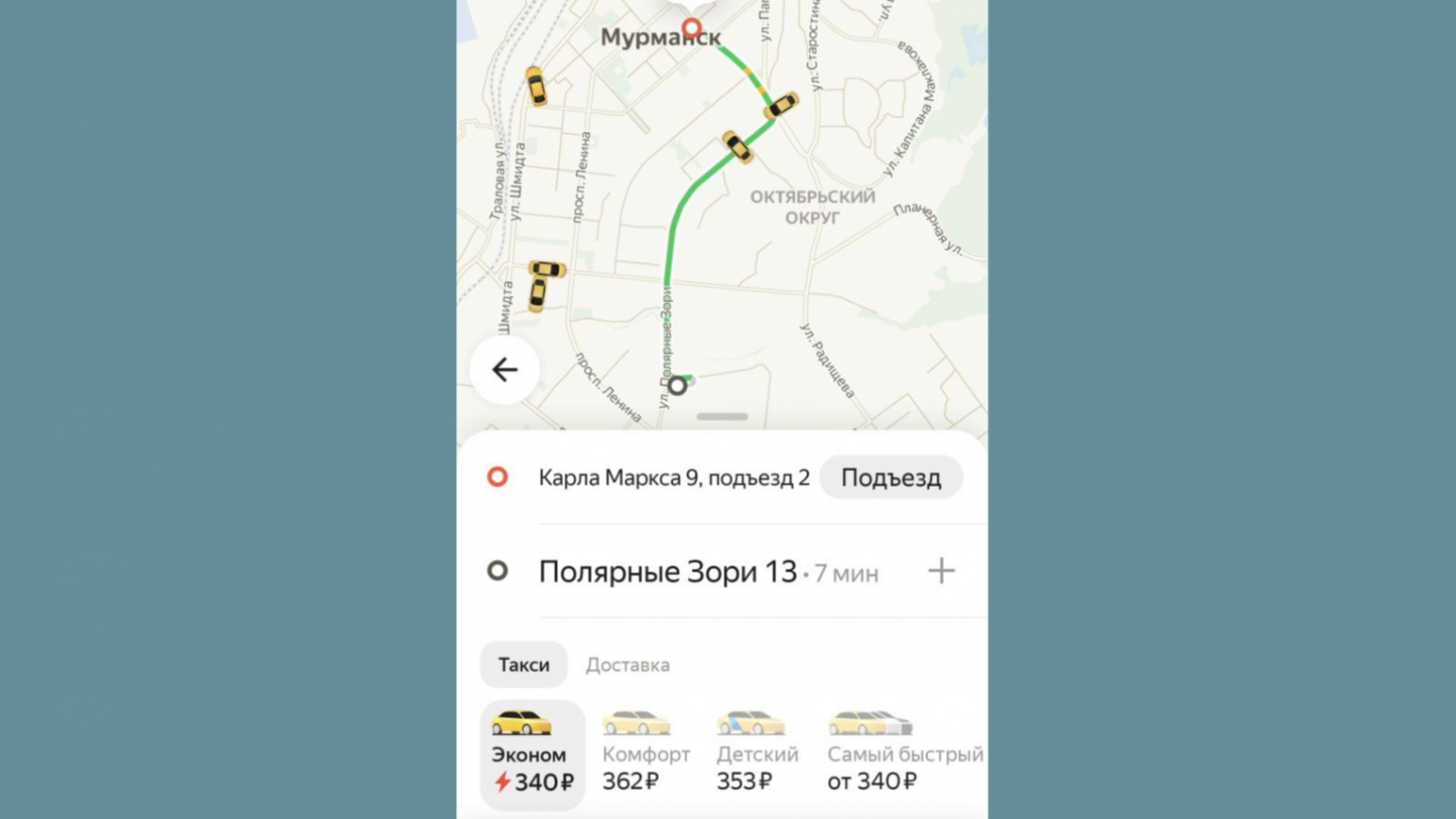Tap the Подъезд entrance button
The height and width of the screenshot is (819, 1456).
coord(890,478)
